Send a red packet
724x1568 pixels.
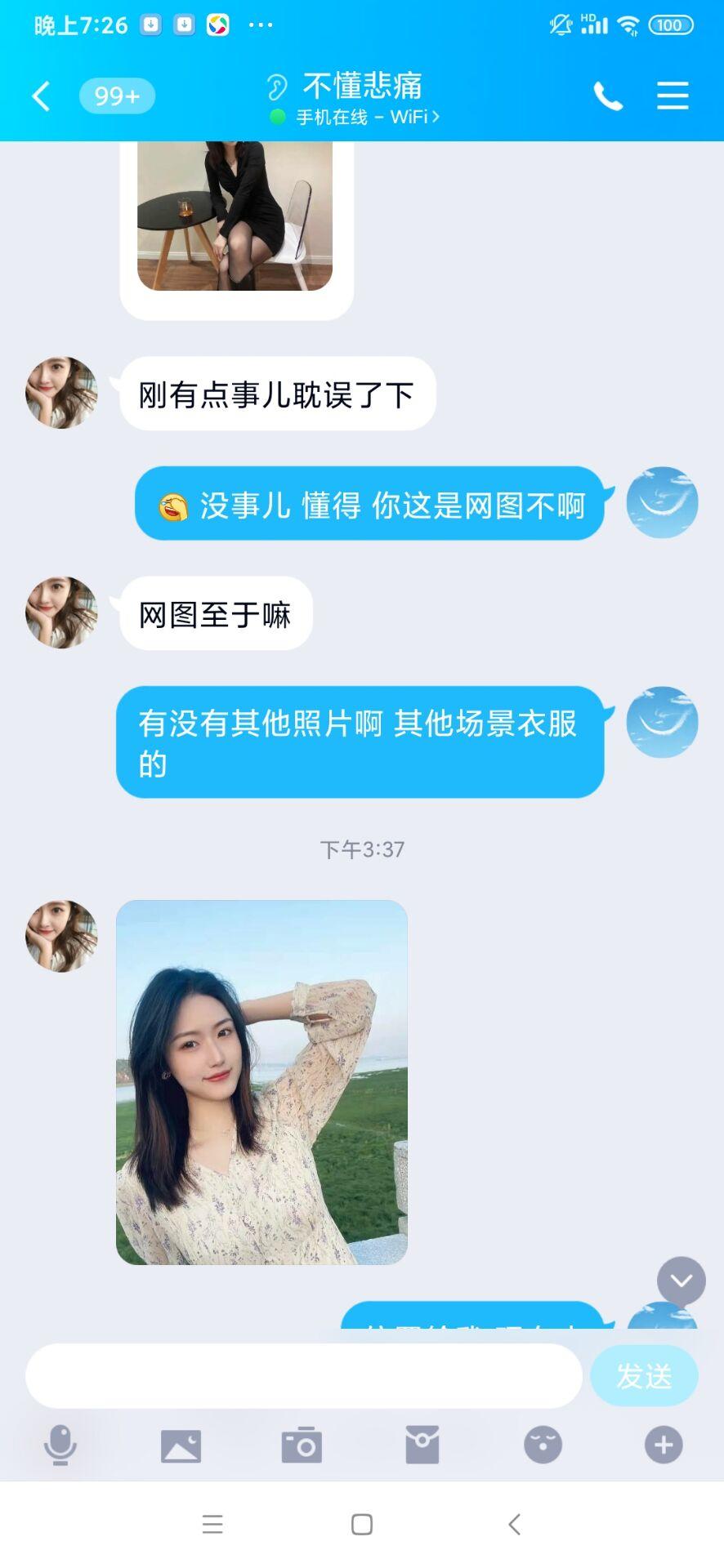click(x=422, y=1445)
